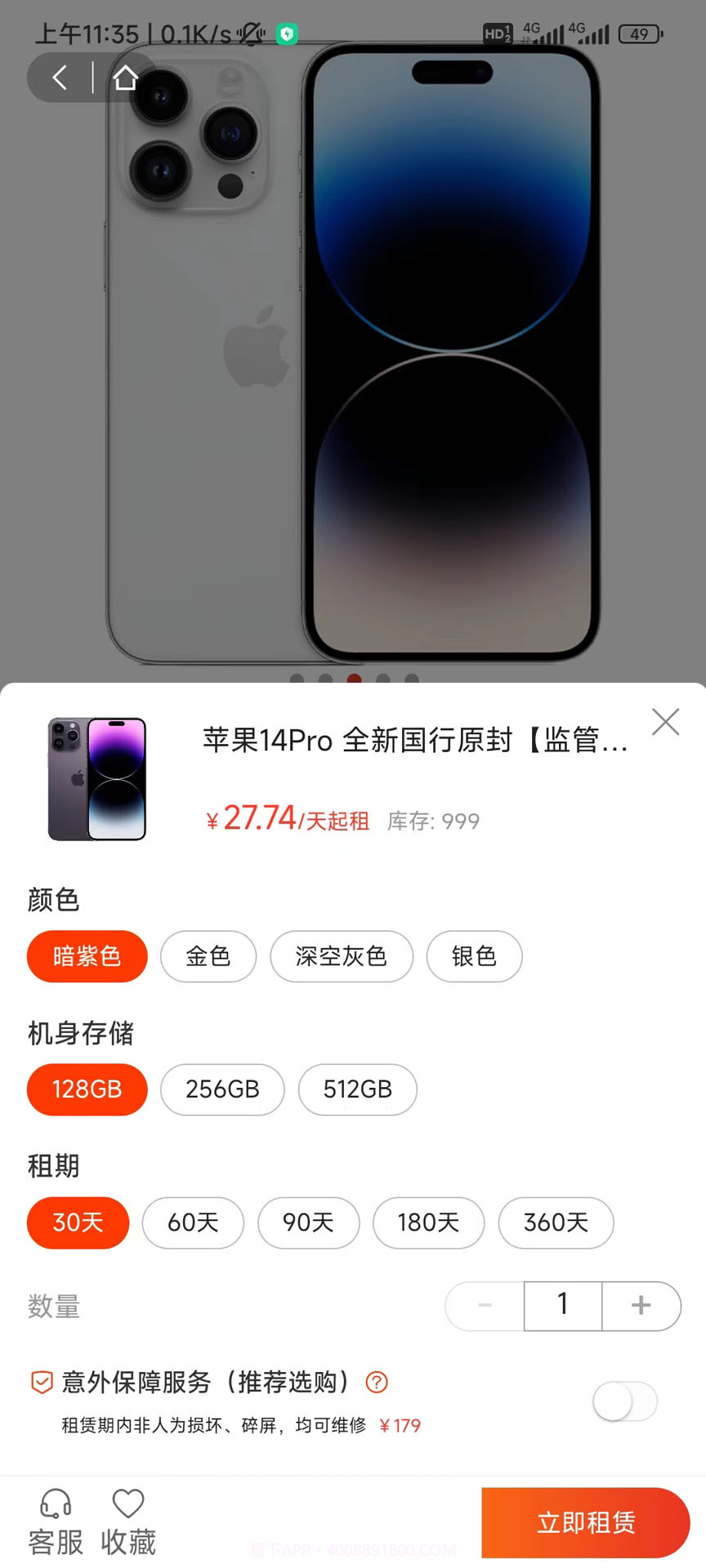The height and width of the screenshot is (1568, 706).
Task: Tap the dark purple iPhone thumbnail
Action: click(96, 779)
